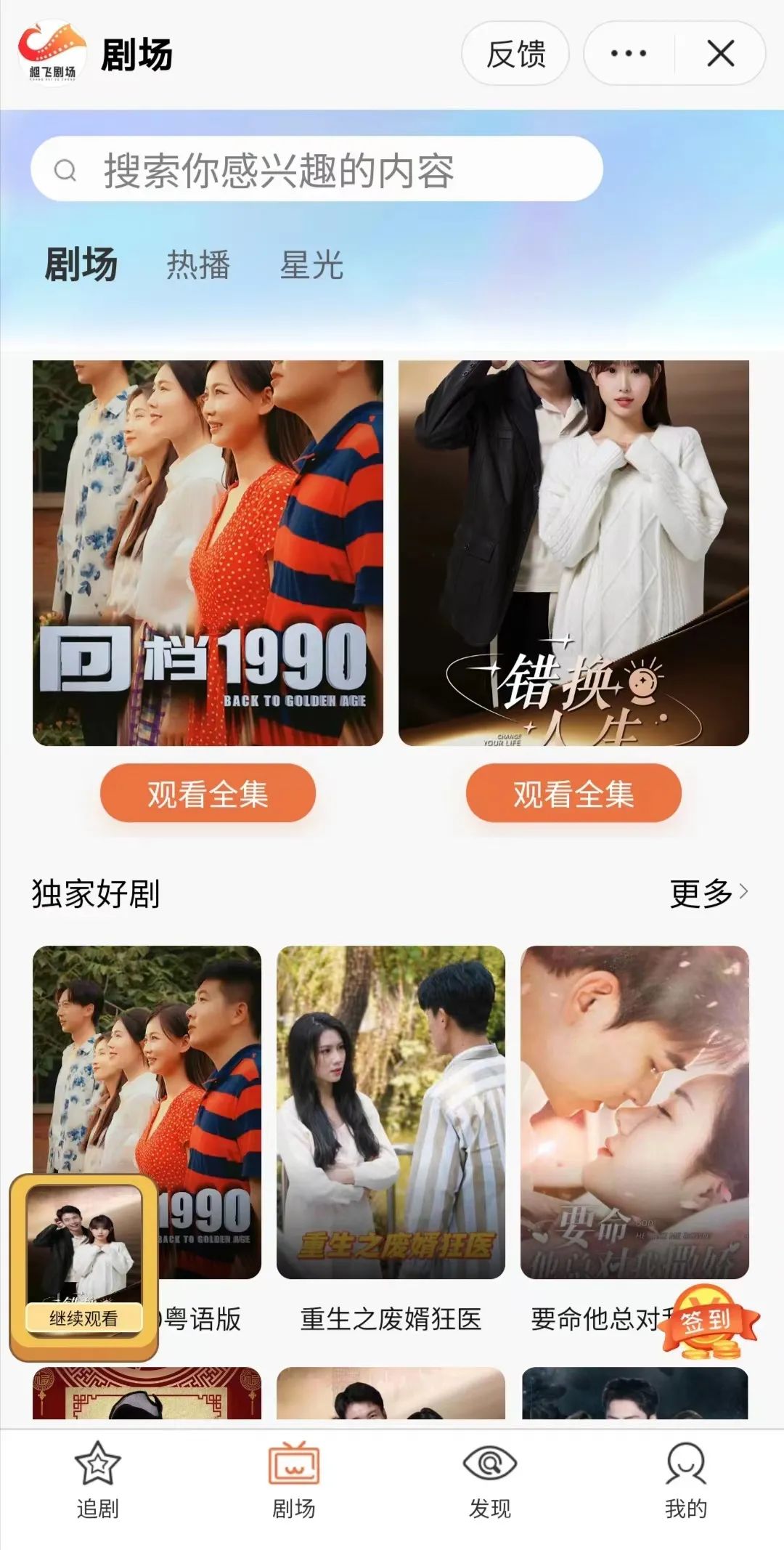Viewport: 784px width, 1550px height.
Task: Watch all episodes of 回档1990
Action: (208, 793)
